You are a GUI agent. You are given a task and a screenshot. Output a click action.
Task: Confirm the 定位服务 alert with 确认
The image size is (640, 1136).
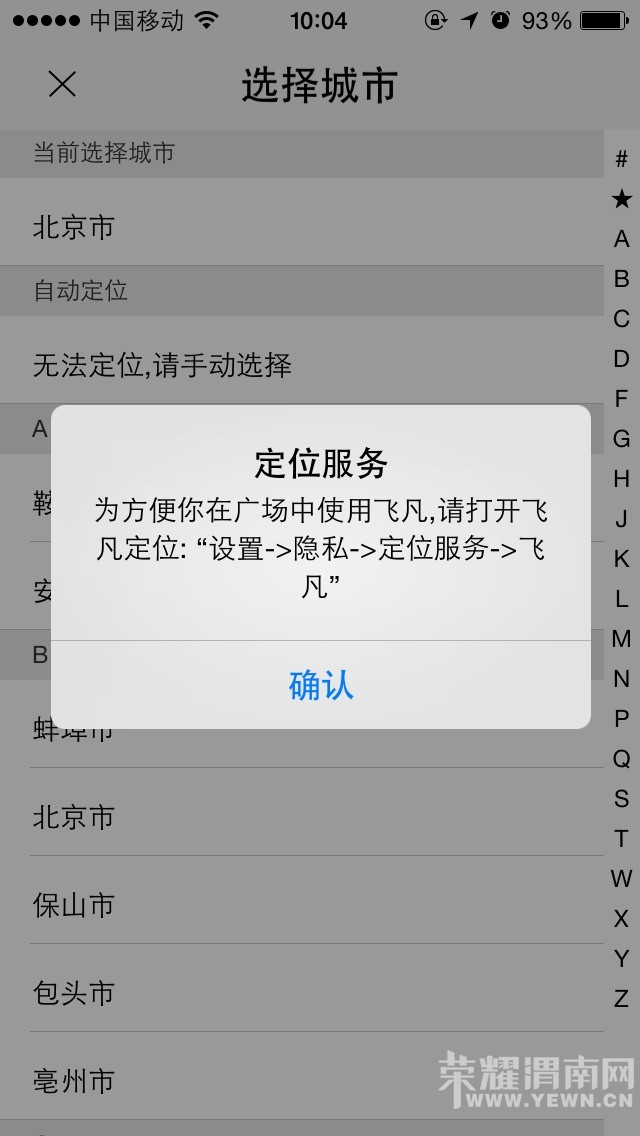pyautogui.click(x=321, y=686)
